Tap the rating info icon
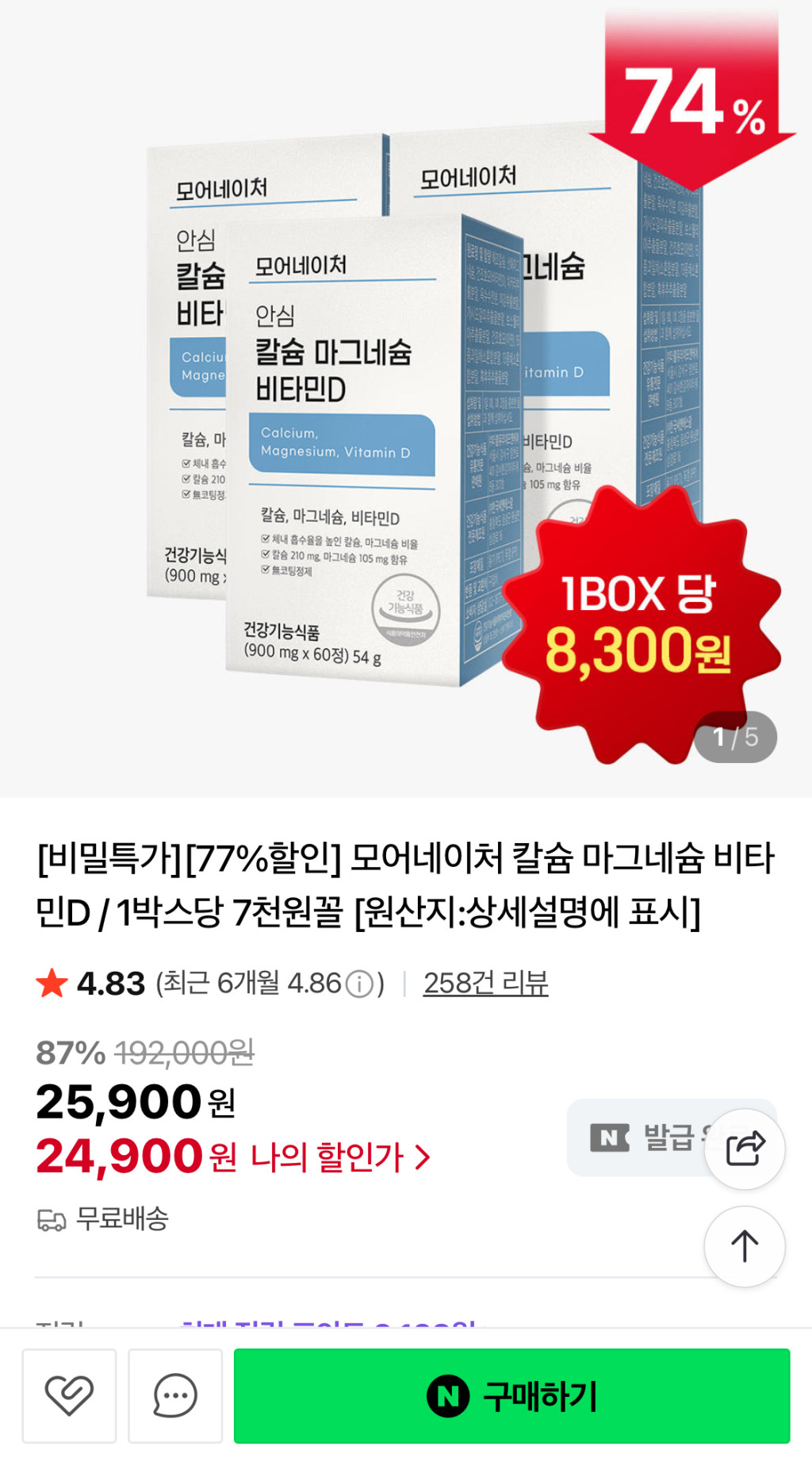 tap(359, 984)
